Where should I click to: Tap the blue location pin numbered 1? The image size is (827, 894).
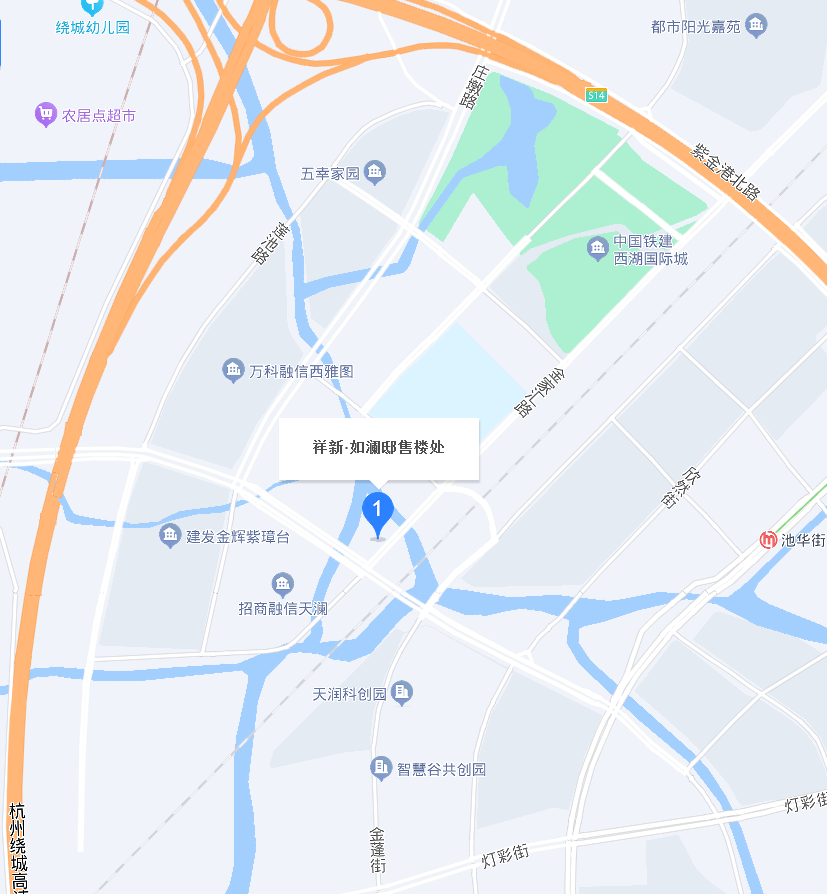pyautogui.click(x=377, y=512)
